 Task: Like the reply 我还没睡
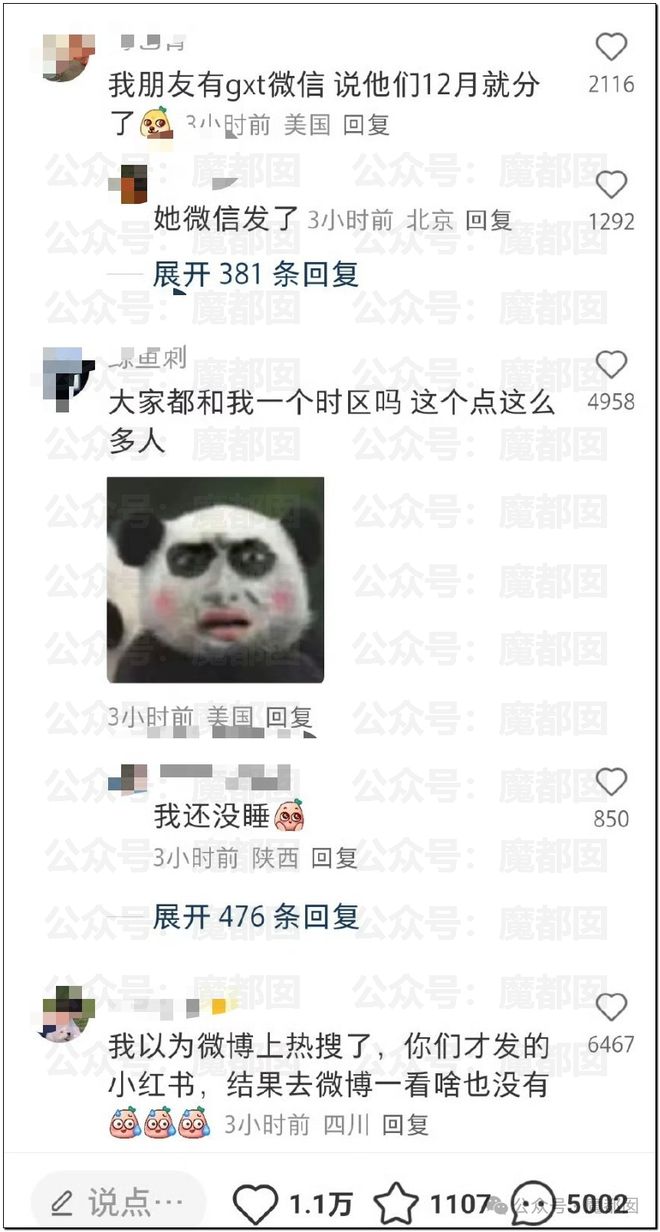pos(610,782)
